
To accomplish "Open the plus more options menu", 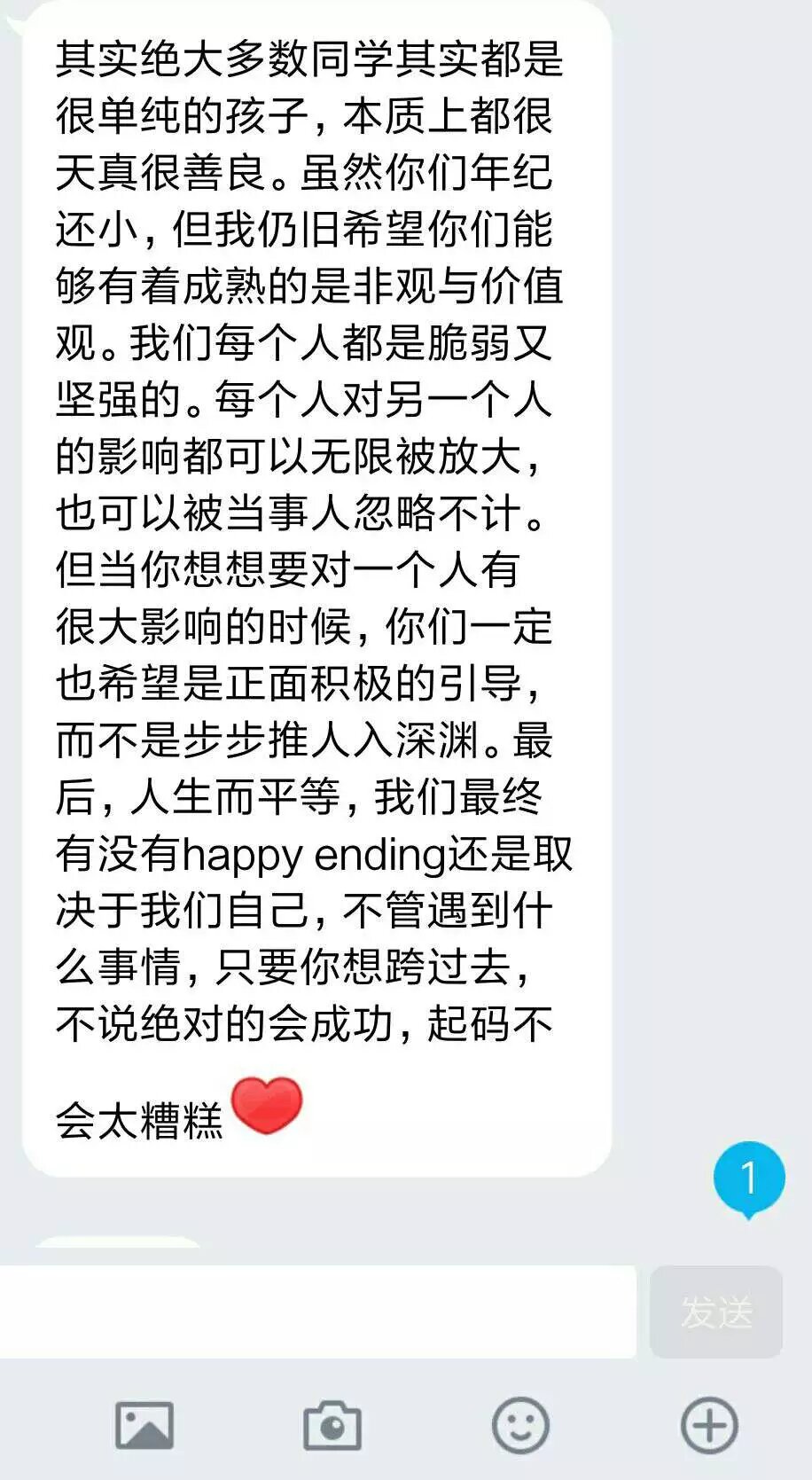I will point(709,1425).
